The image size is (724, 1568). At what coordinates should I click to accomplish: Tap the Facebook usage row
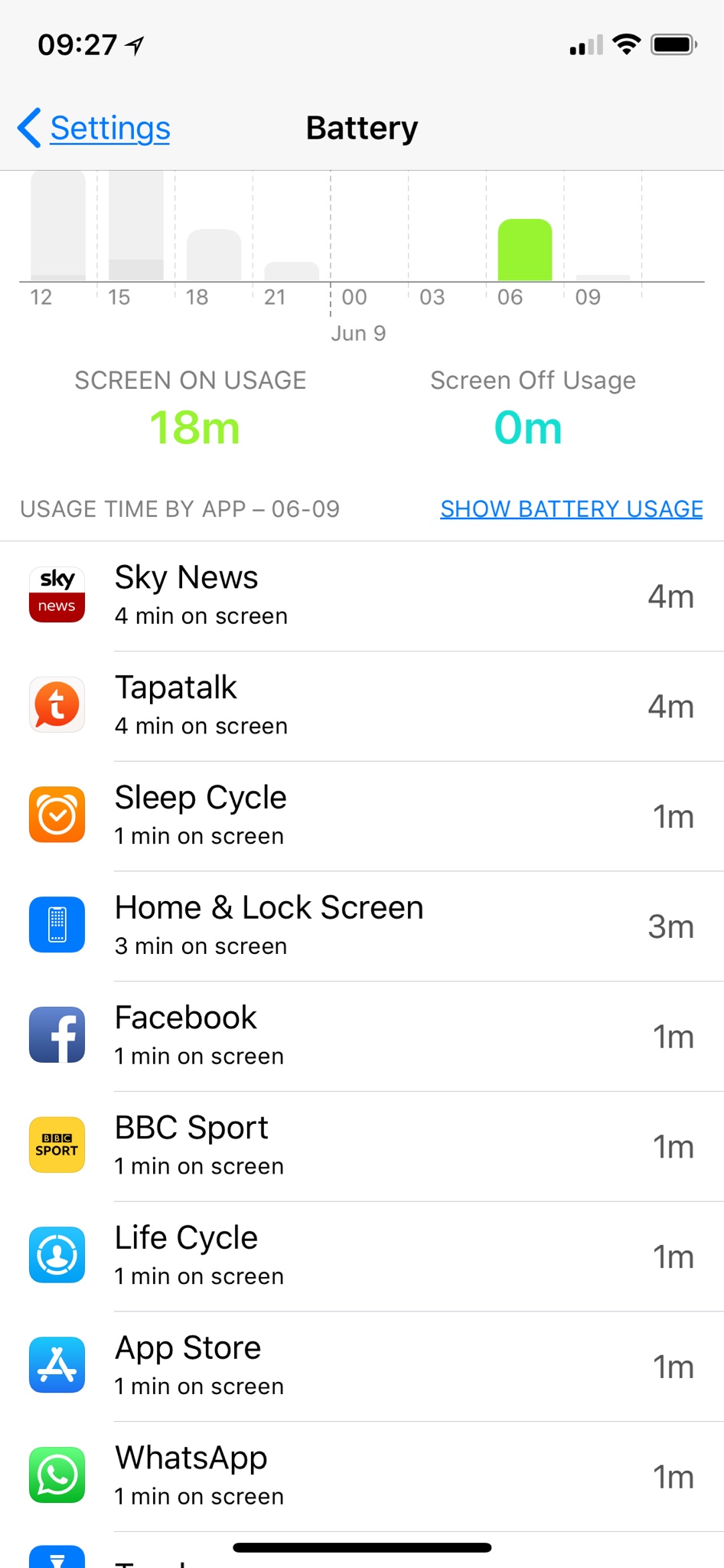tap(362, 1037)
